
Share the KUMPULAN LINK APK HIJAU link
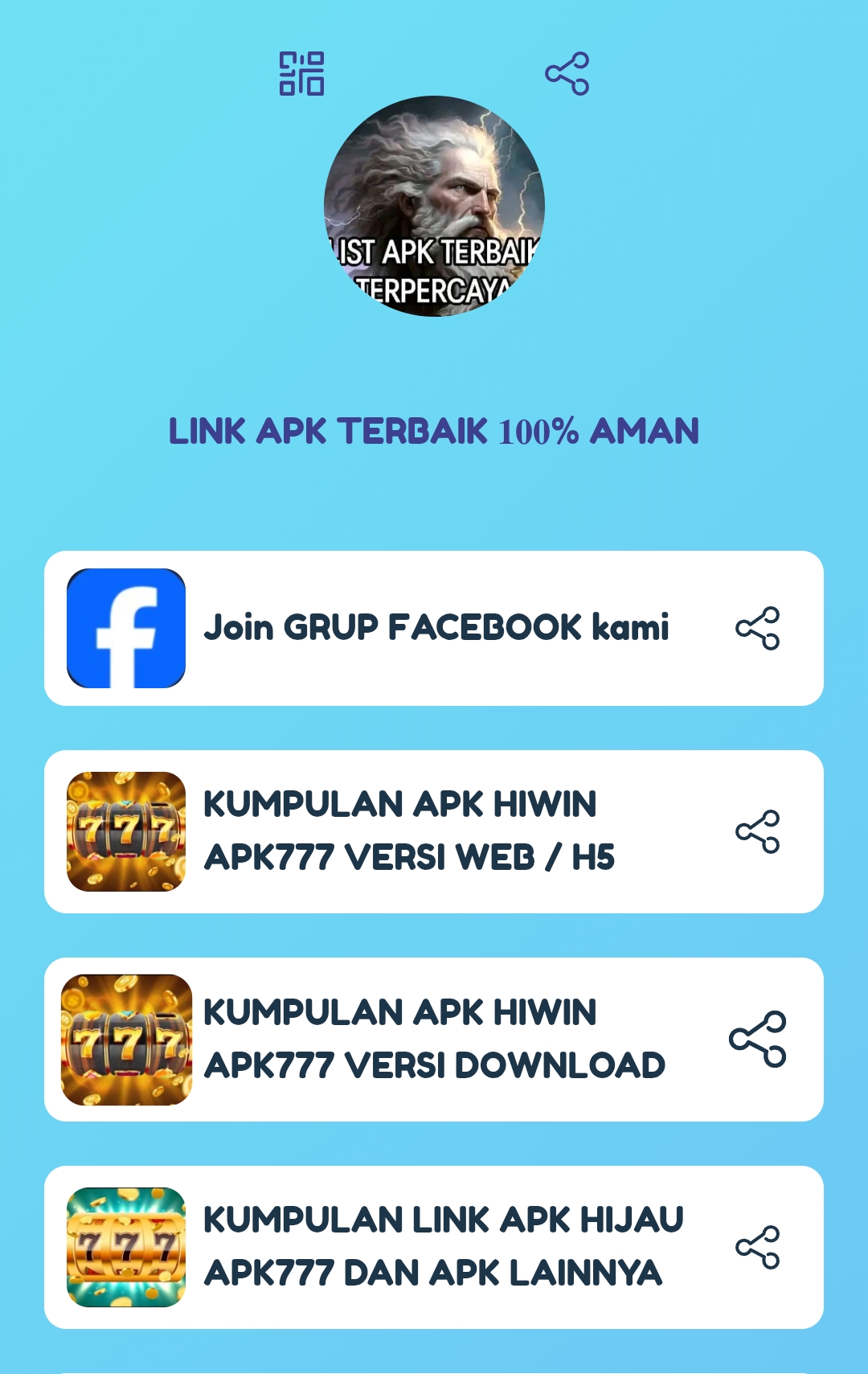[758, 1247]
